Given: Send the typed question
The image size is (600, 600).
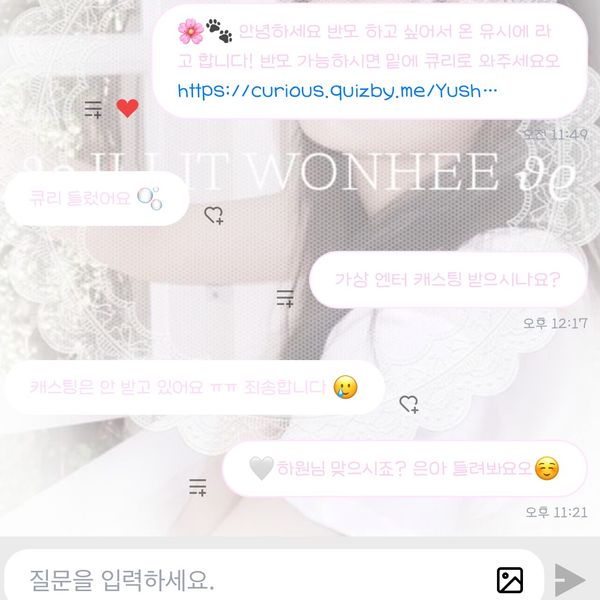Looking at the screenshot, I should pos(570,580).
